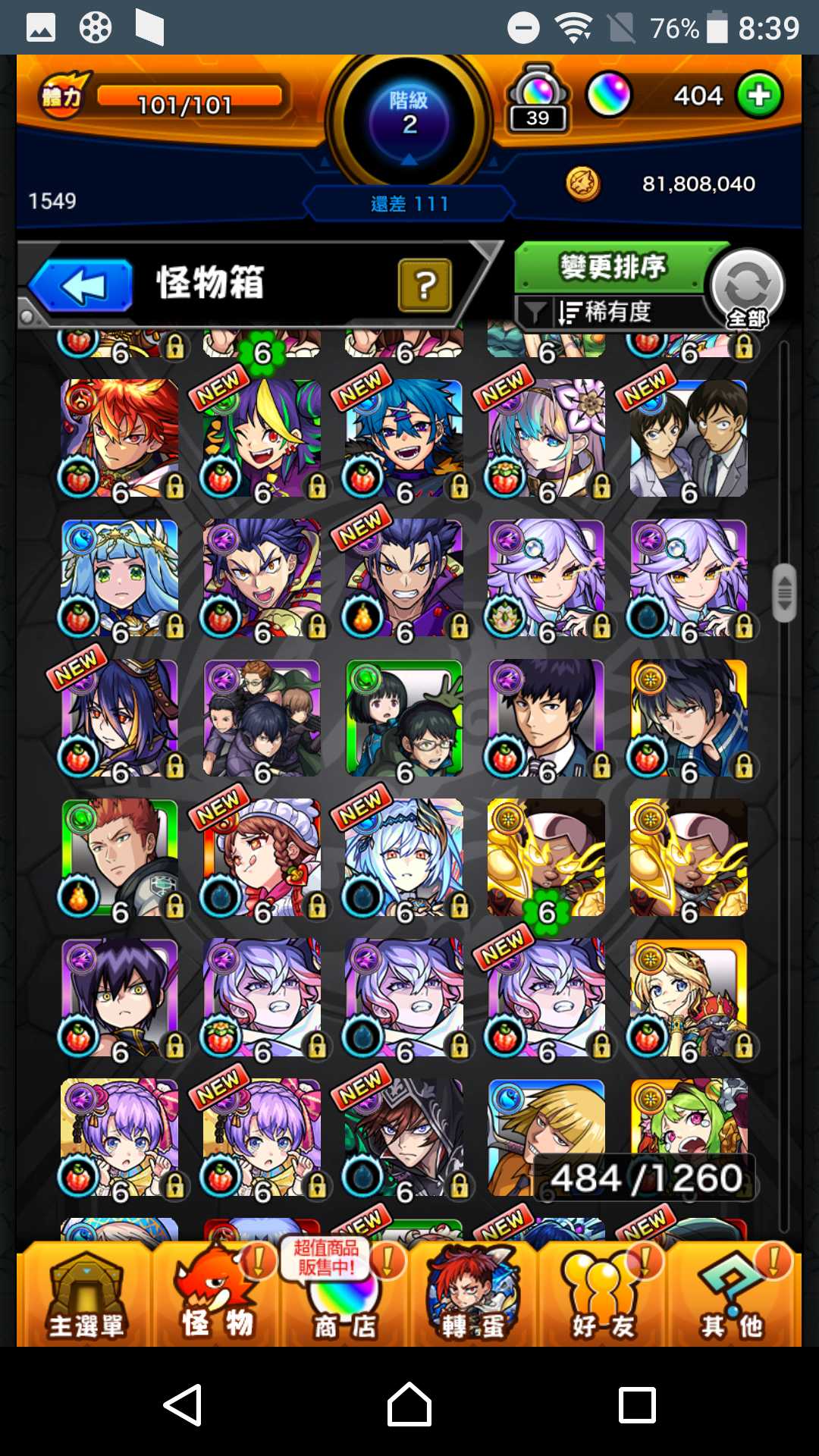Viewport: 819px width, 1456px height.
Task: Open the 好友 friends tab
Action: point(603,1298)
